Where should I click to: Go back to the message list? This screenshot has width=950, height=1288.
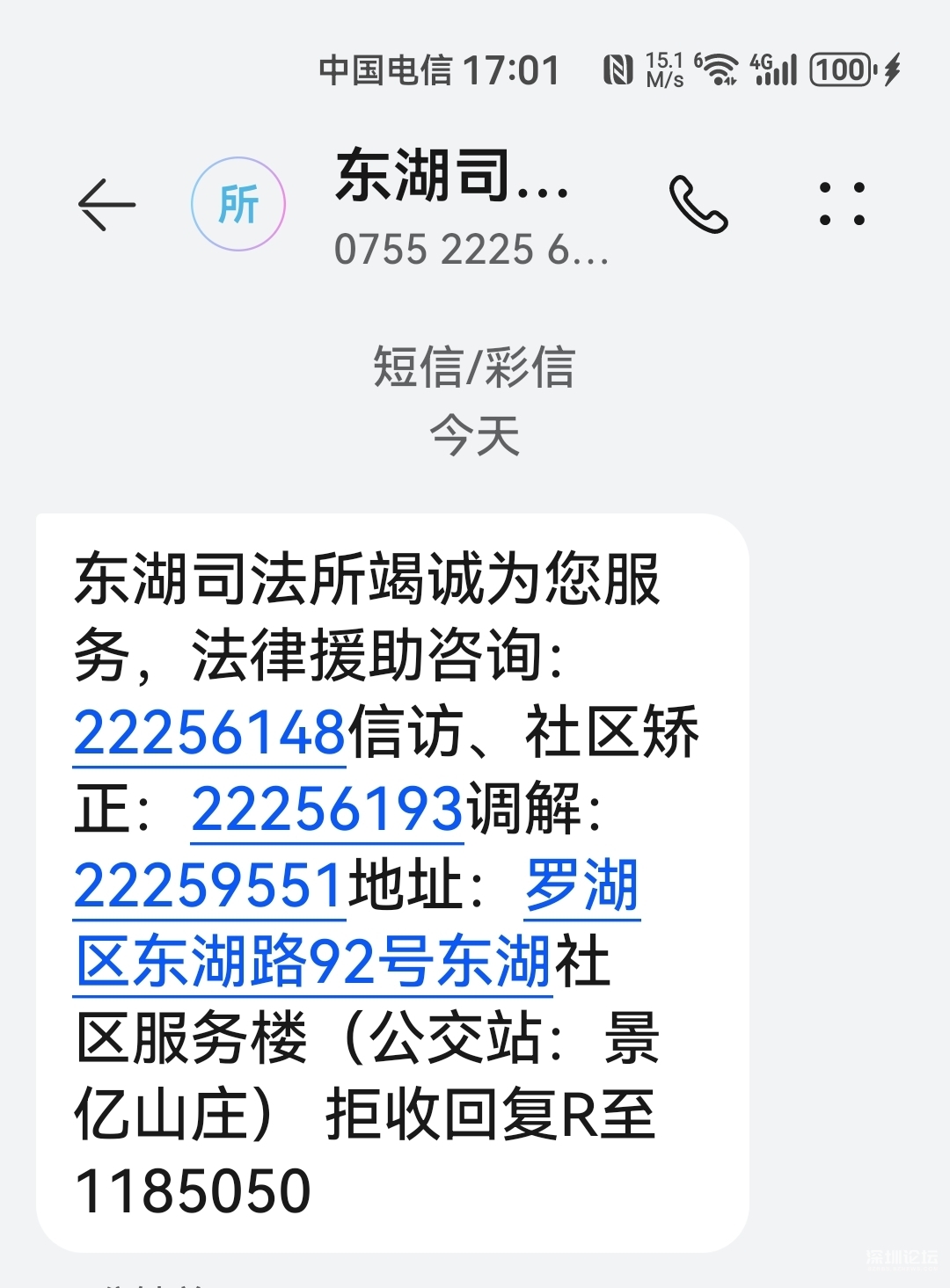(x=106, y=205)
